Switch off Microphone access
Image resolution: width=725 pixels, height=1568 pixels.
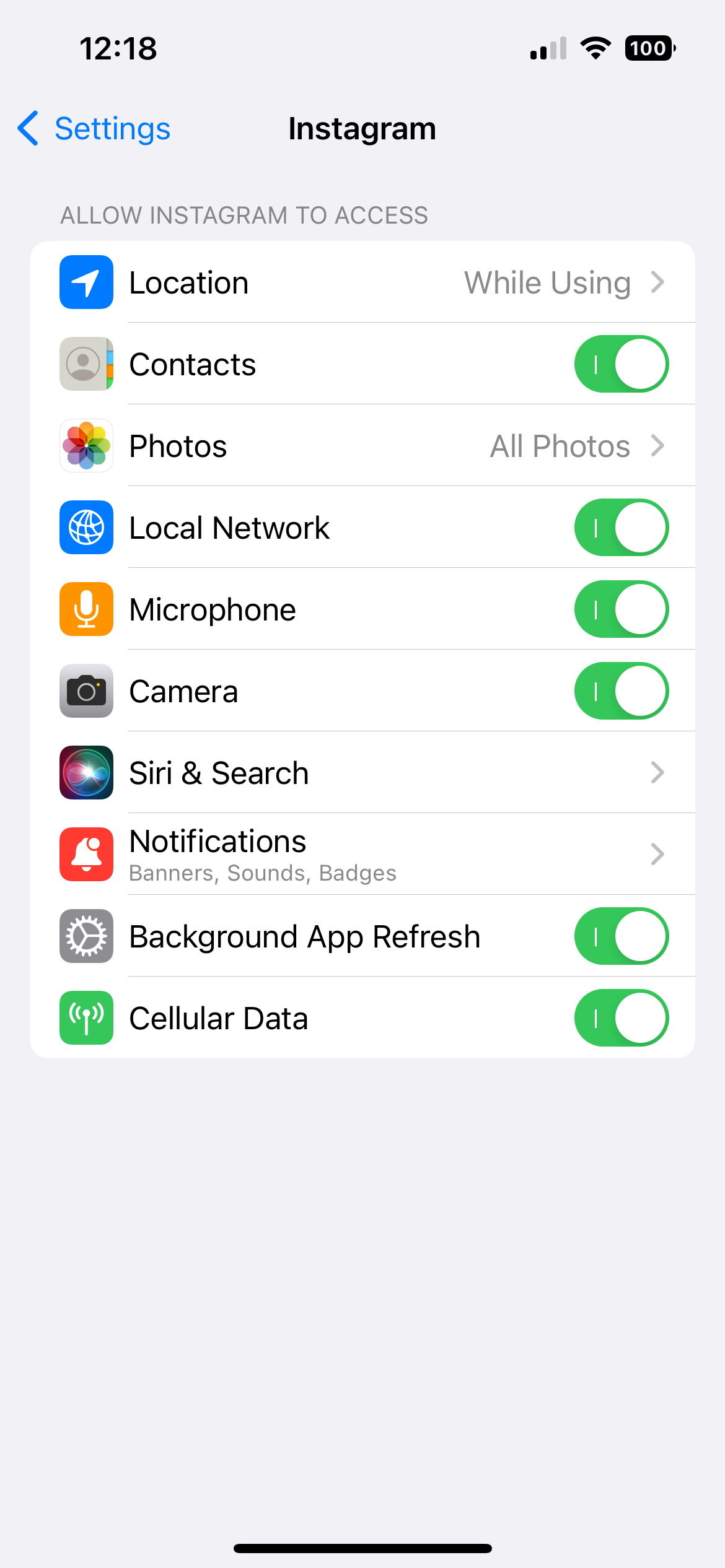coord(621,609)
